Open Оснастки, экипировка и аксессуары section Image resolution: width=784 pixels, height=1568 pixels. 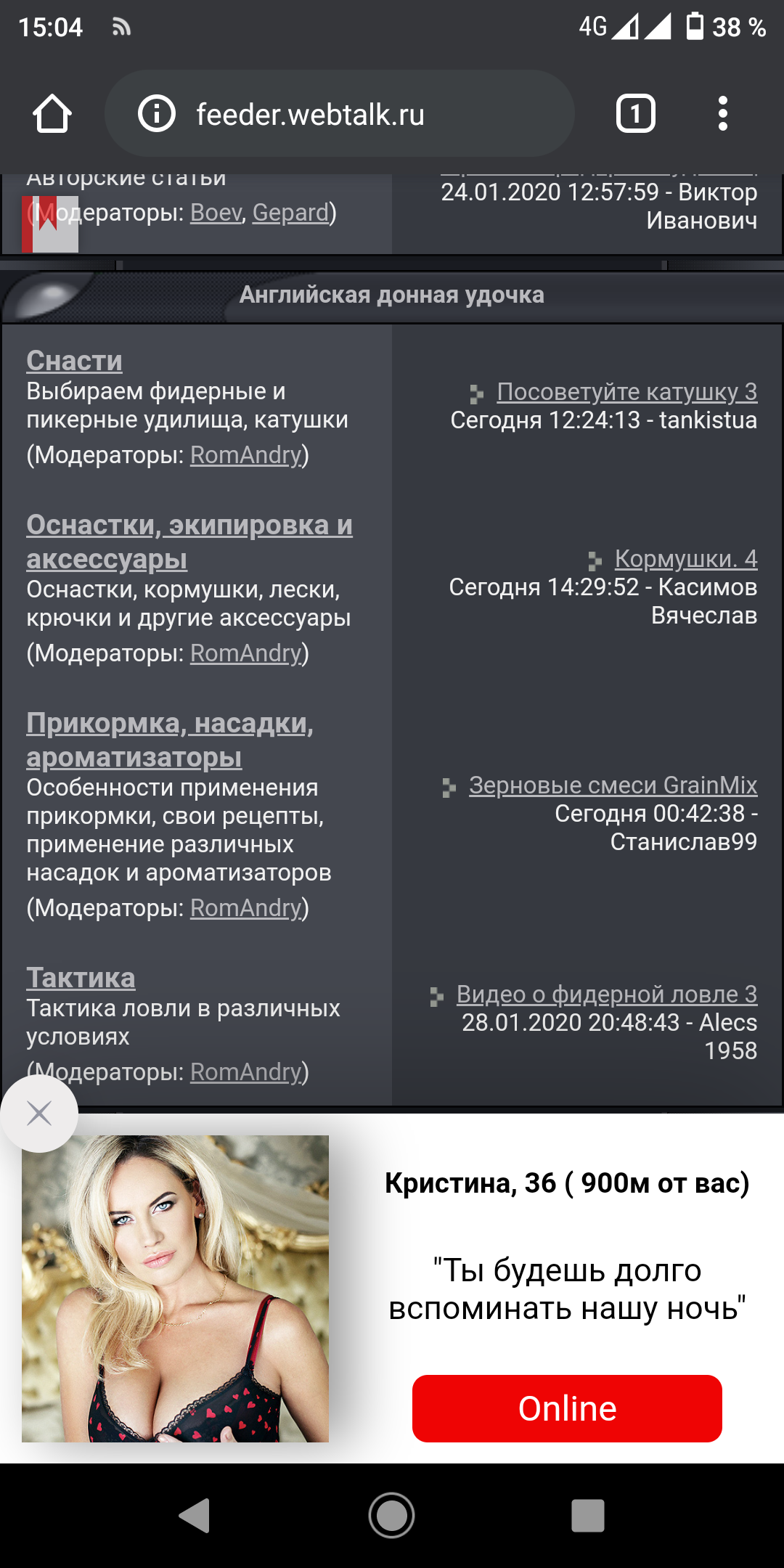click(189, 542)
